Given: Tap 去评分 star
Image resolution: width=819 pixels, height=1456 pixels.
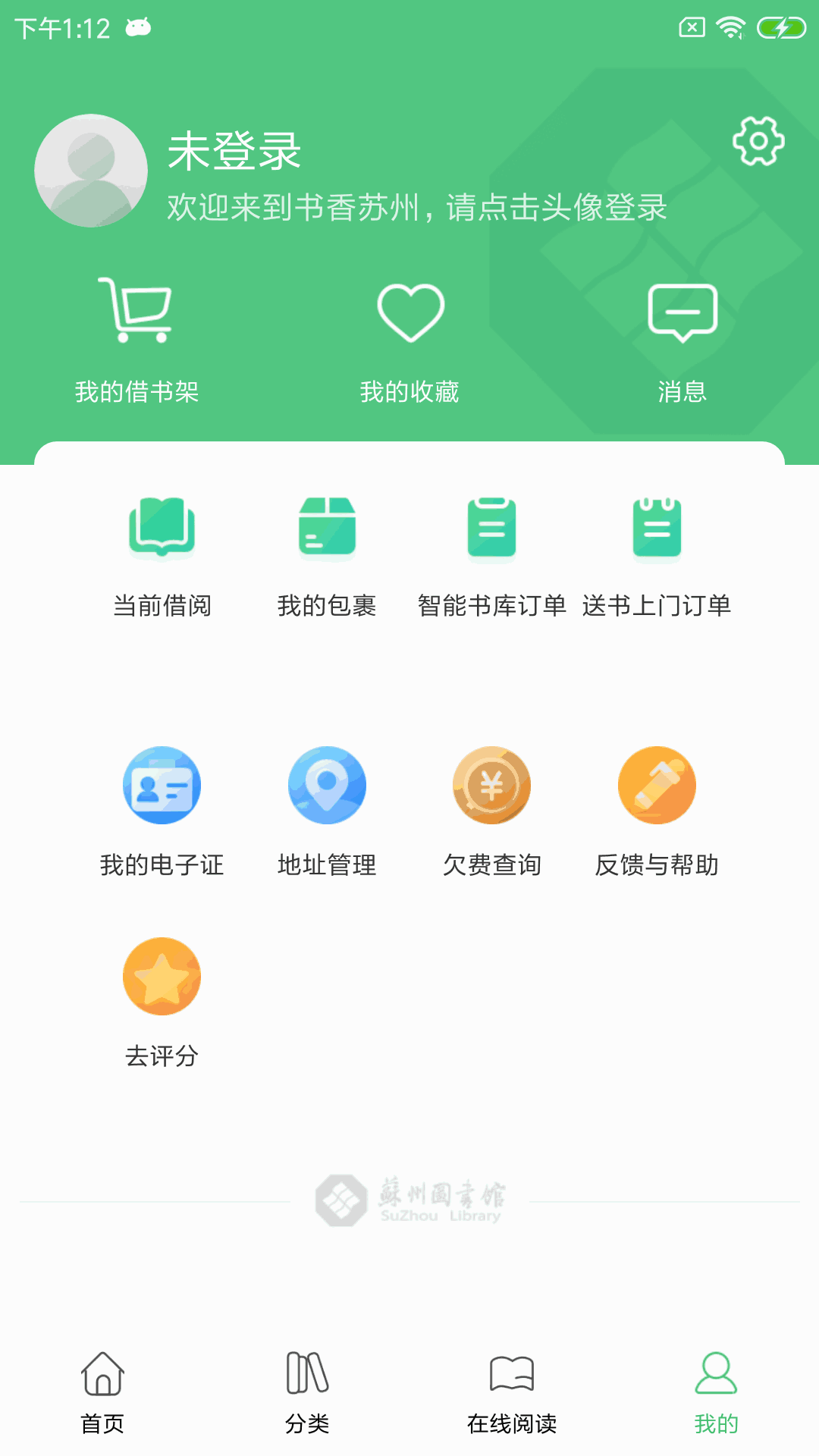Looking at the screenshot, I should [162, 976].
